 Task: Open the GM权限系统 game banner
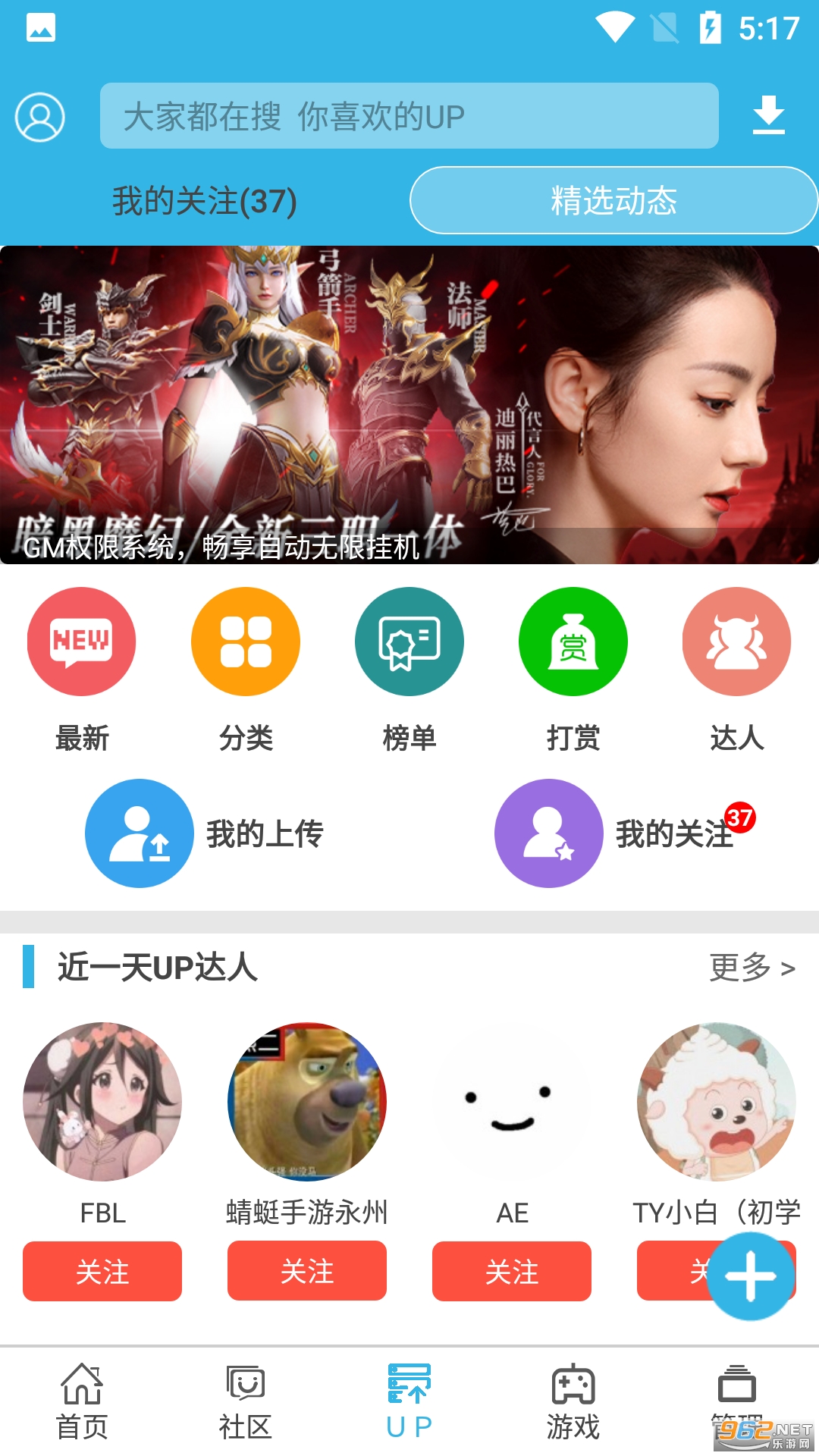[409, 405]
